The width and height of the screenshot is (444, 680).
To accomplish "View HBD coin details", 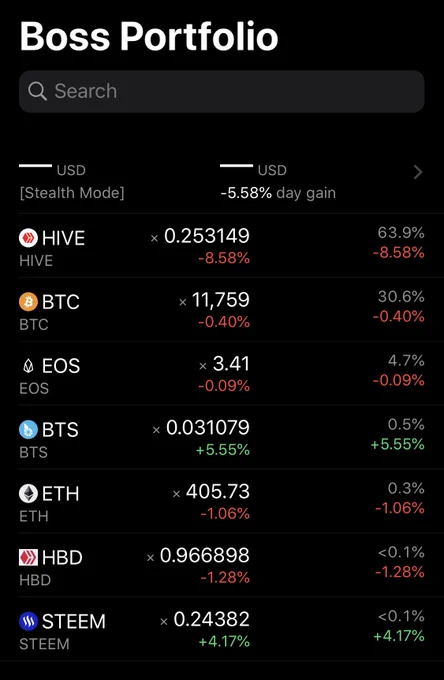I will (x=222, y=565).
